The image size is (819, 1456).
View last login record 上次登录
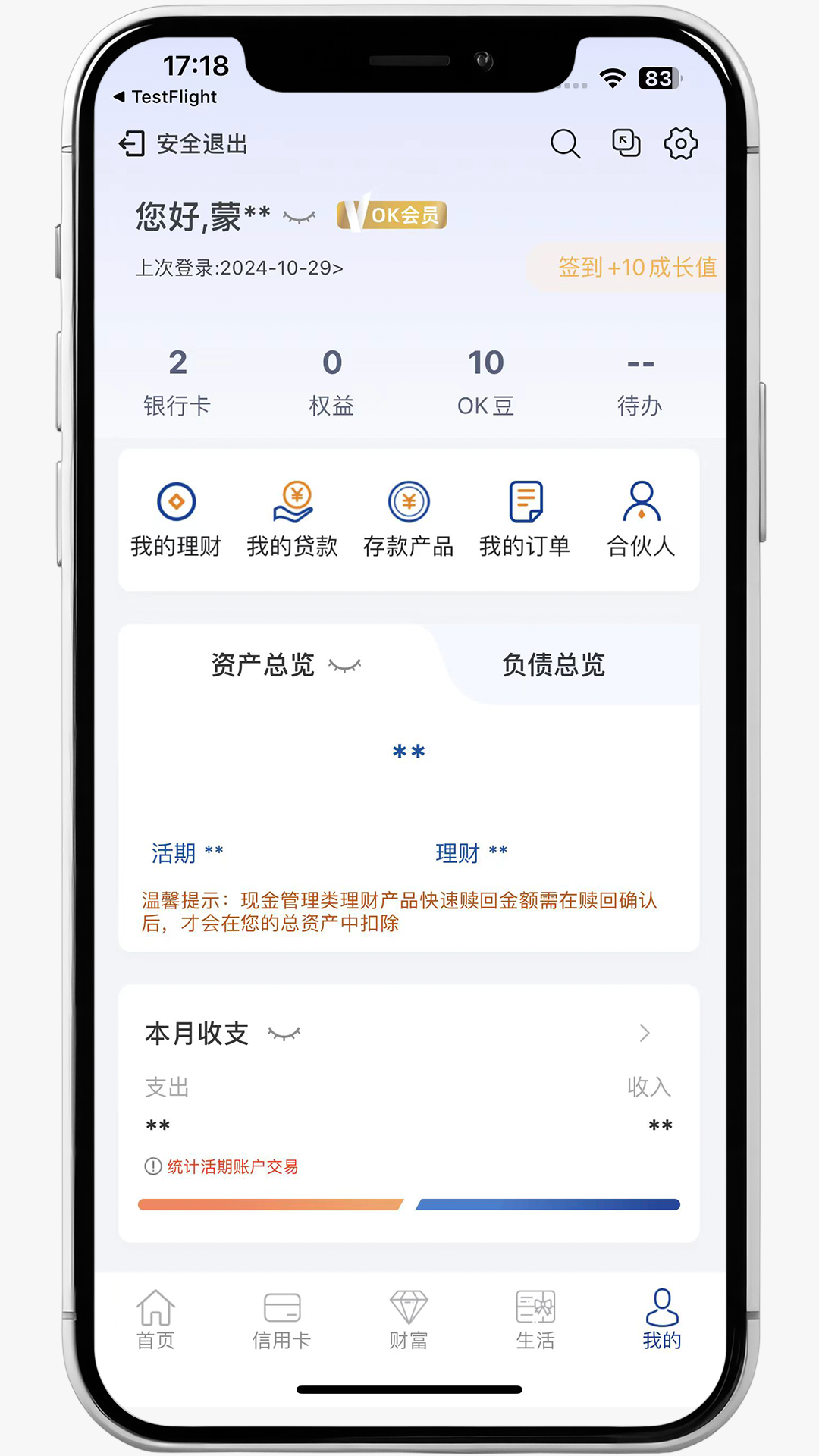tap(239, 268)
